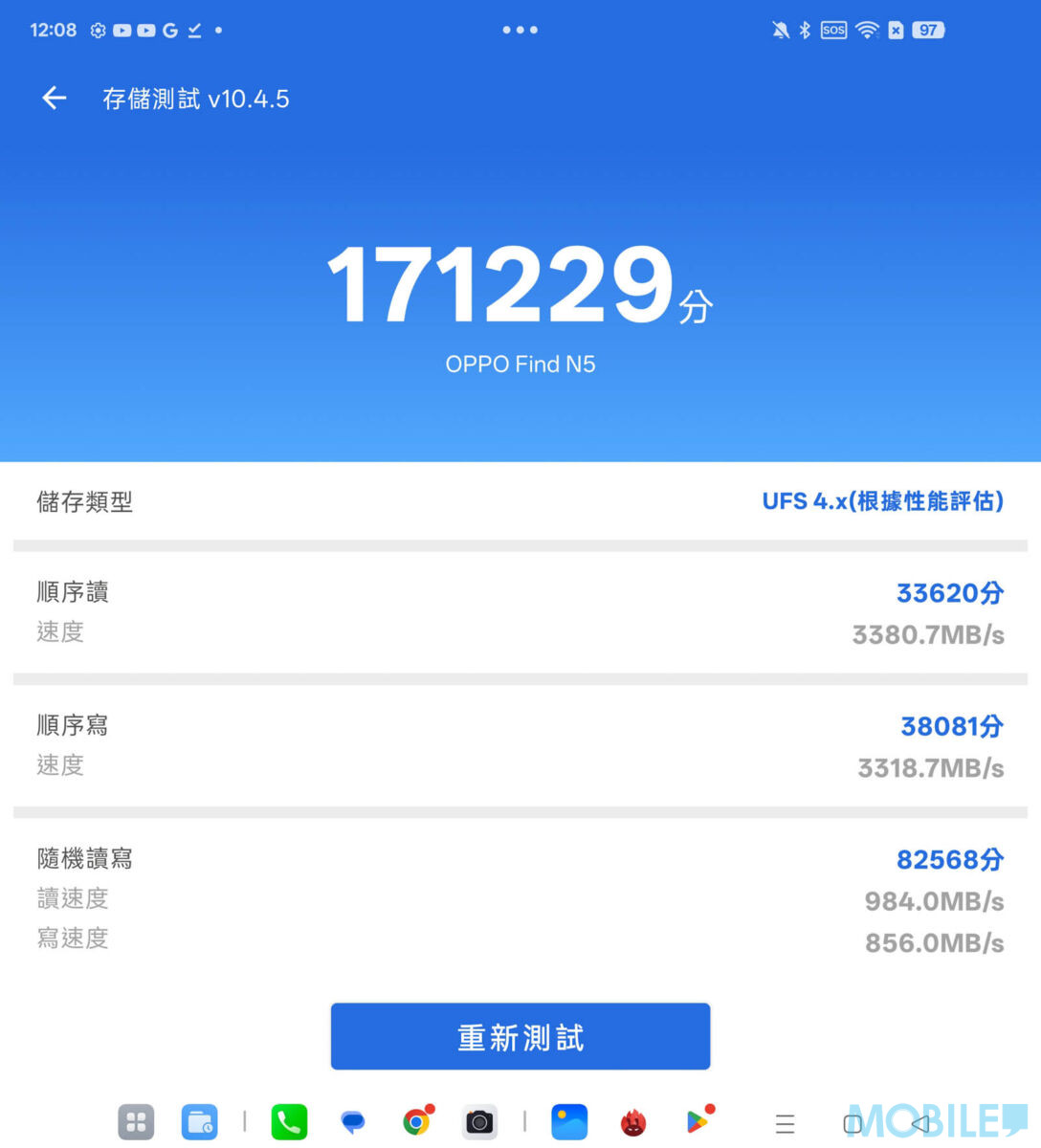Launch the Phone app from taskbar
The width and height of the screenshot is (1041, 1148).
pyautogui.click(x=289, y=1122)
